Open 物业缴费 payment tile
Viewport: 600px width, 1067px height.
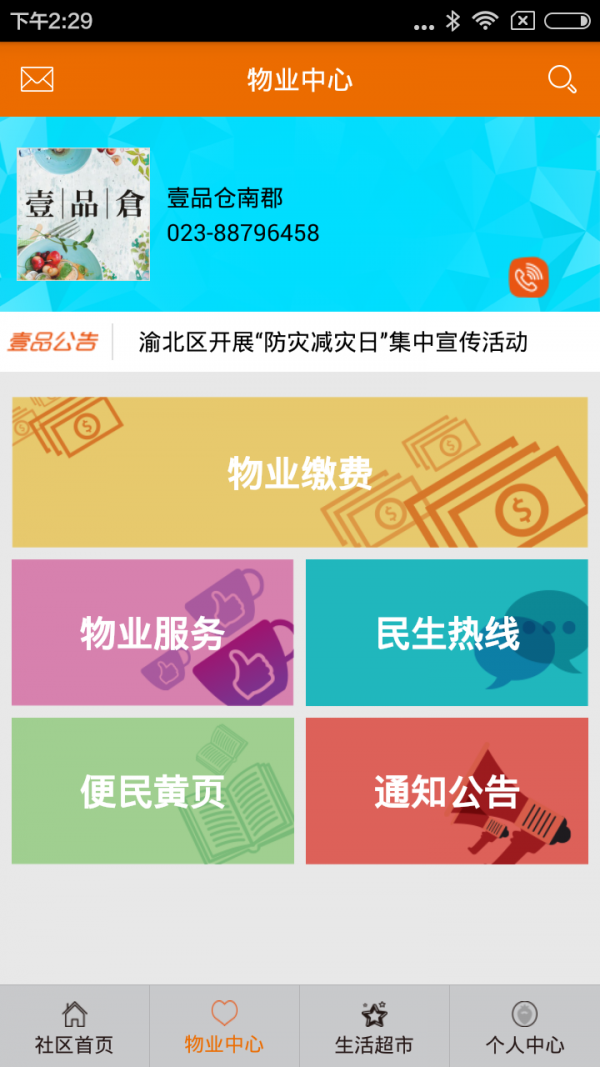(x=300, y=472)
